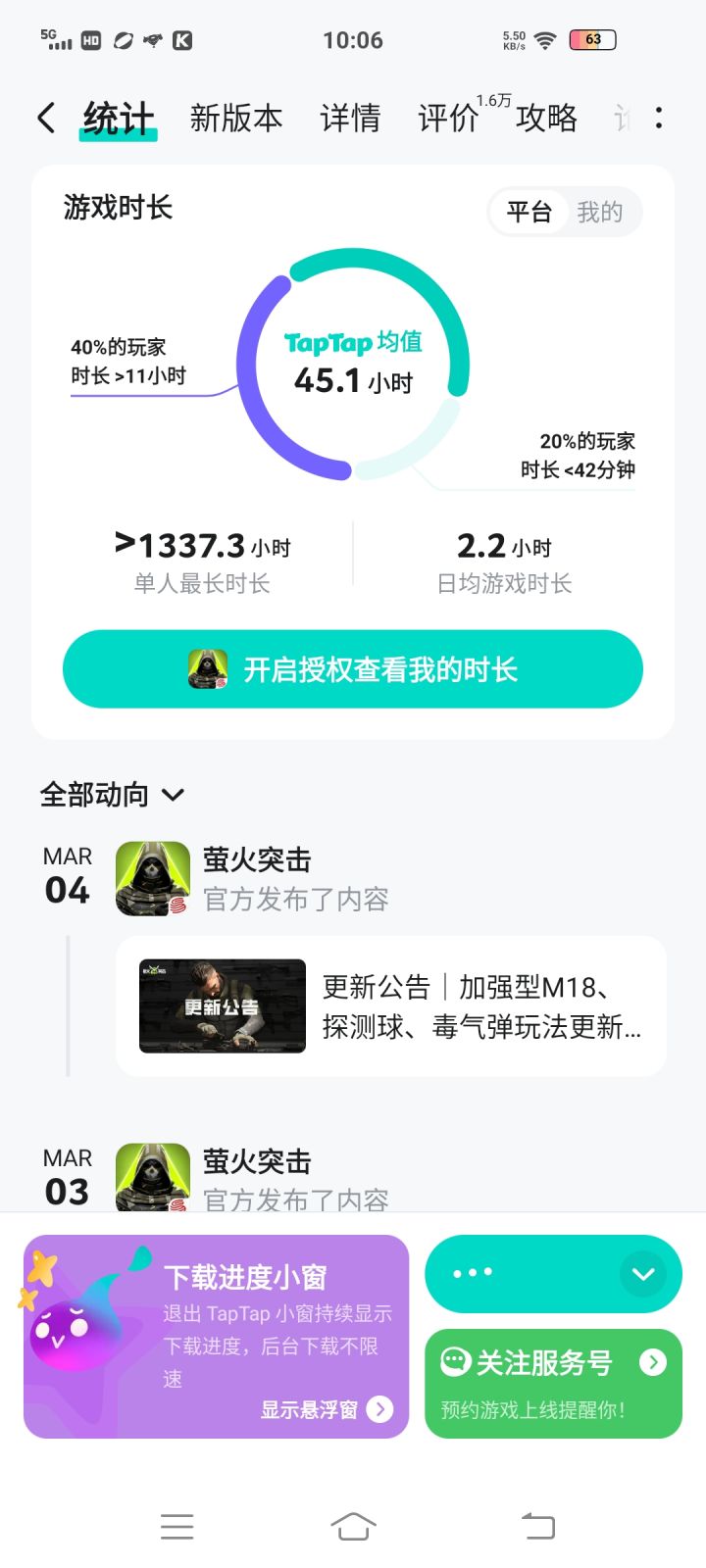Switch to the 详情 tab
Image resolution: width=706 pixels, height=1568 pixels.
[350, 119]
